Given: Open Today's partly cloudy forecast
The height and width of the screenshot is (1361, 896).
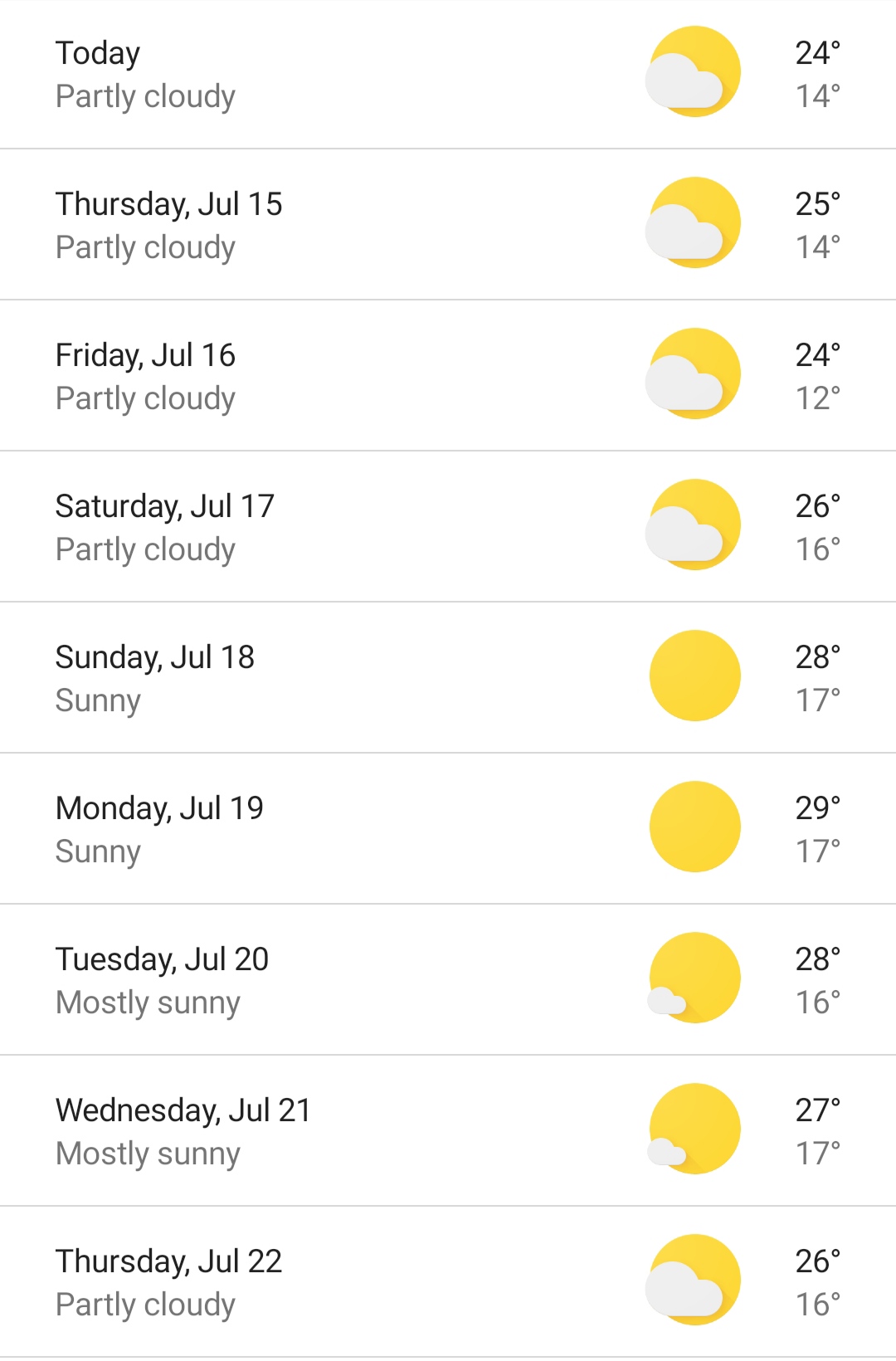Looking at the screenshot, I should (x=448, y=75).
